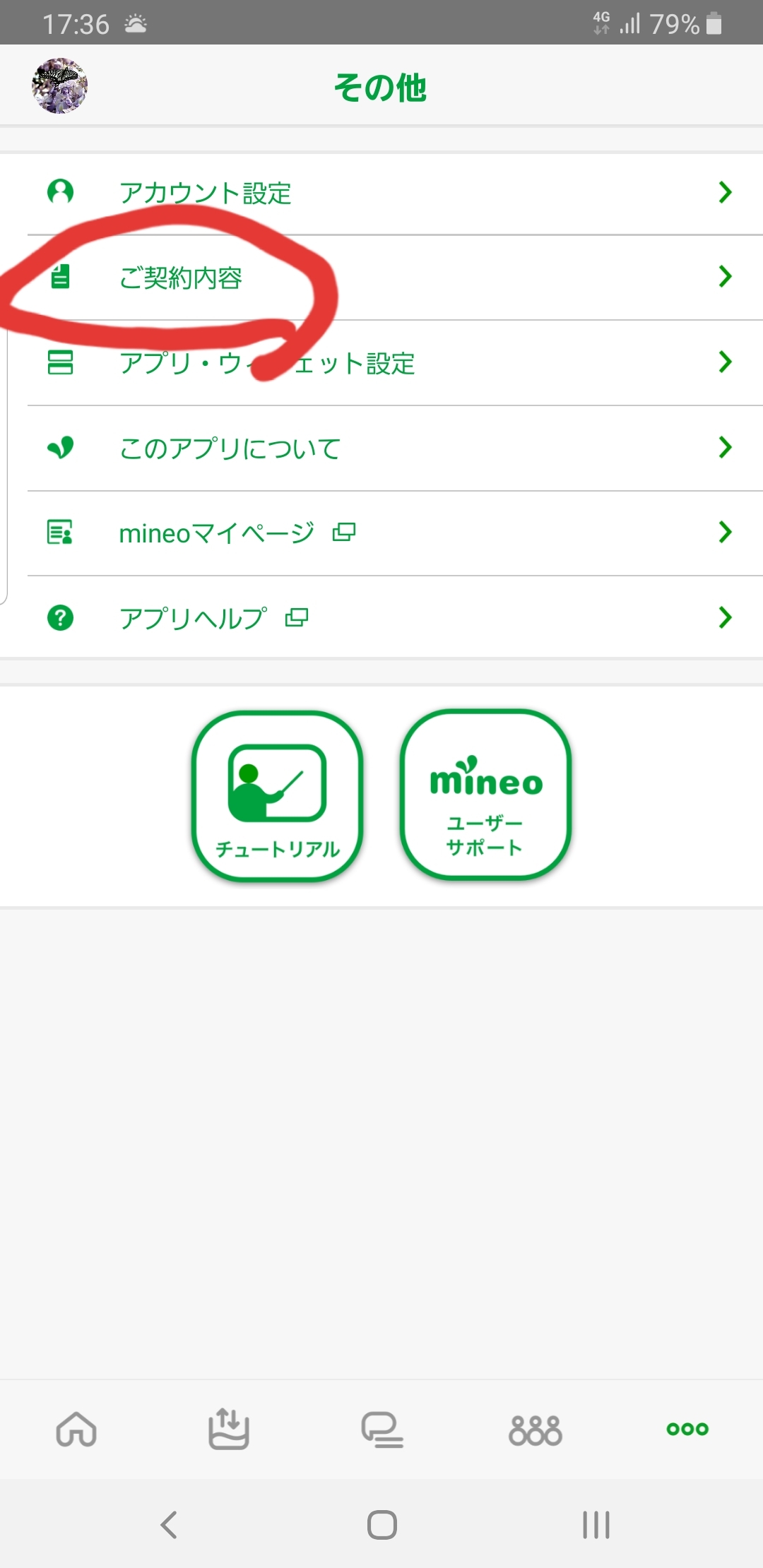Open ご契約内容 row
Image resolution: width=763 pixels, height=1568 pixels.
381,277
